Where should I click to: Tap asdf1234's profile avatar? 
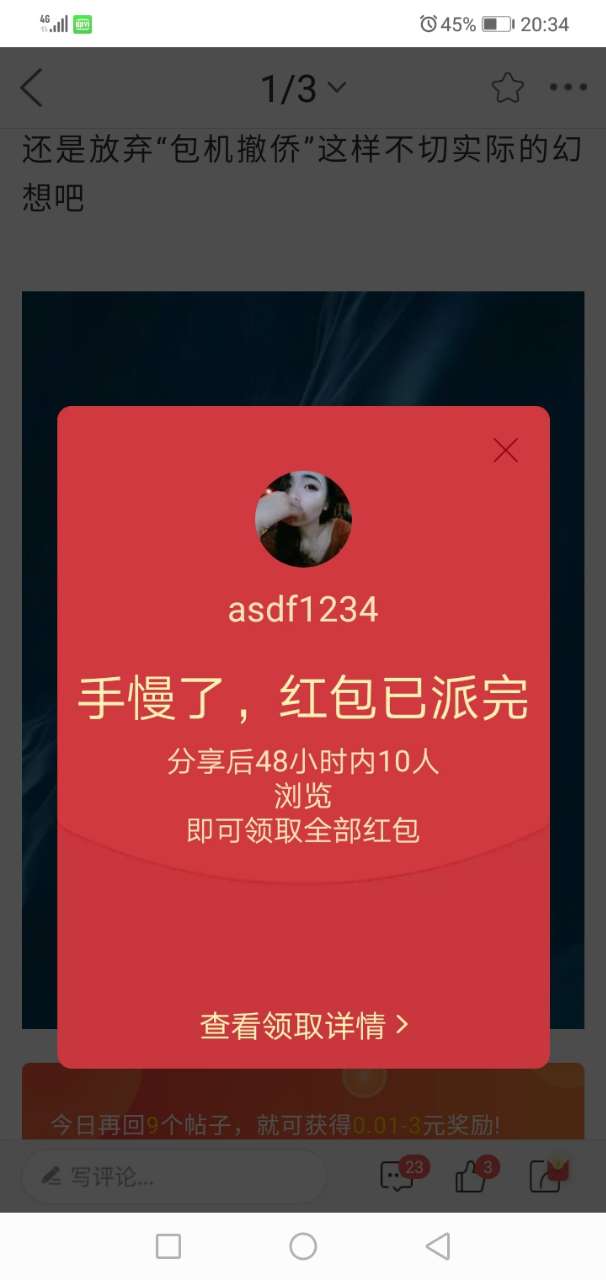[x=303, y=520]
